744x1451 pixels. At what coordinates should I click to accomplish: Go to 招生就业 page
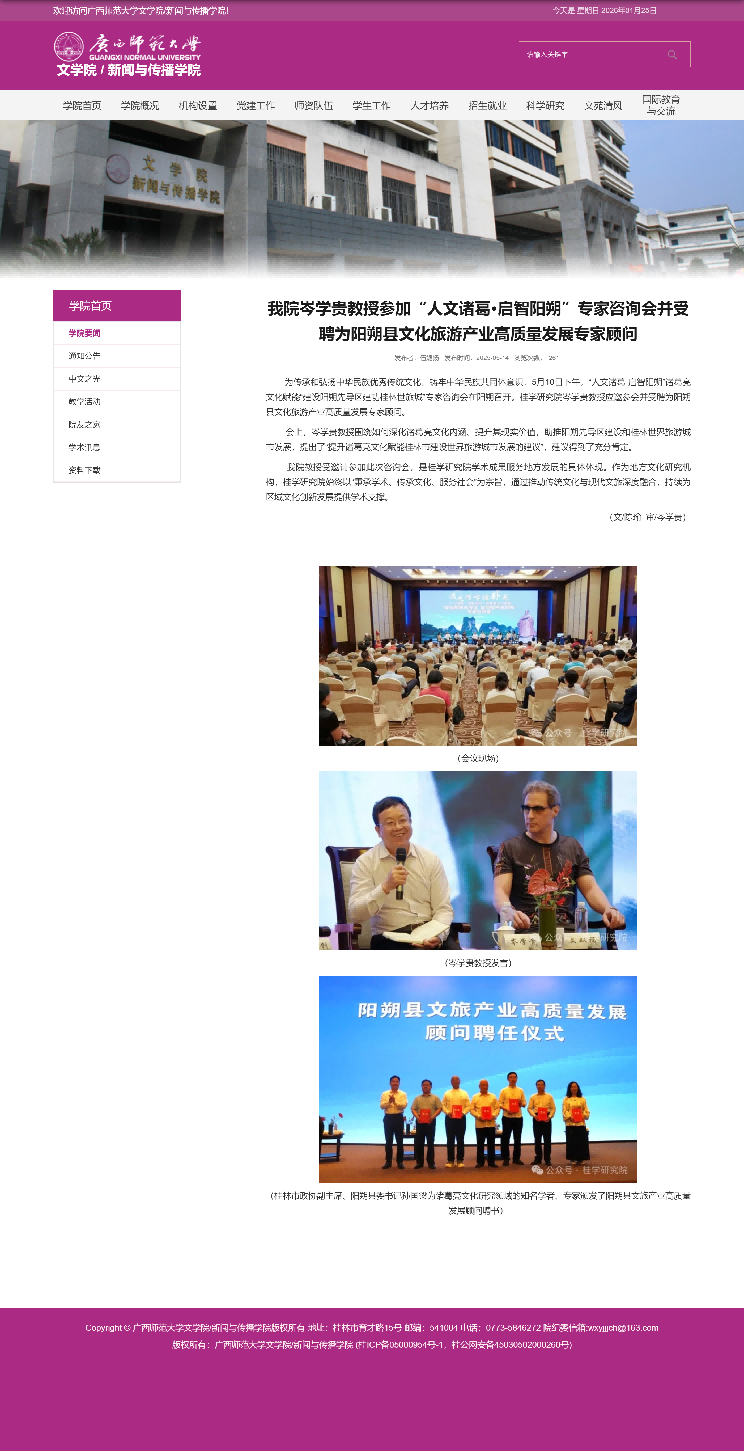(x=488, y=105)
